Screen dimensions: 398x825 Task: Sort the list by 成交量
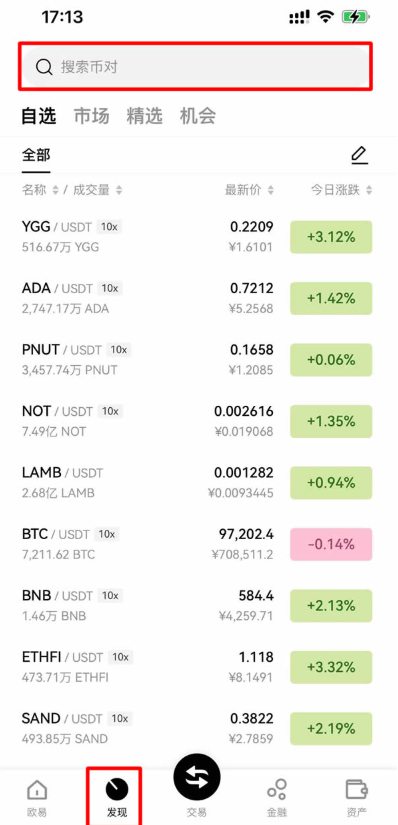pyautogui.click(x=97, y=190)
